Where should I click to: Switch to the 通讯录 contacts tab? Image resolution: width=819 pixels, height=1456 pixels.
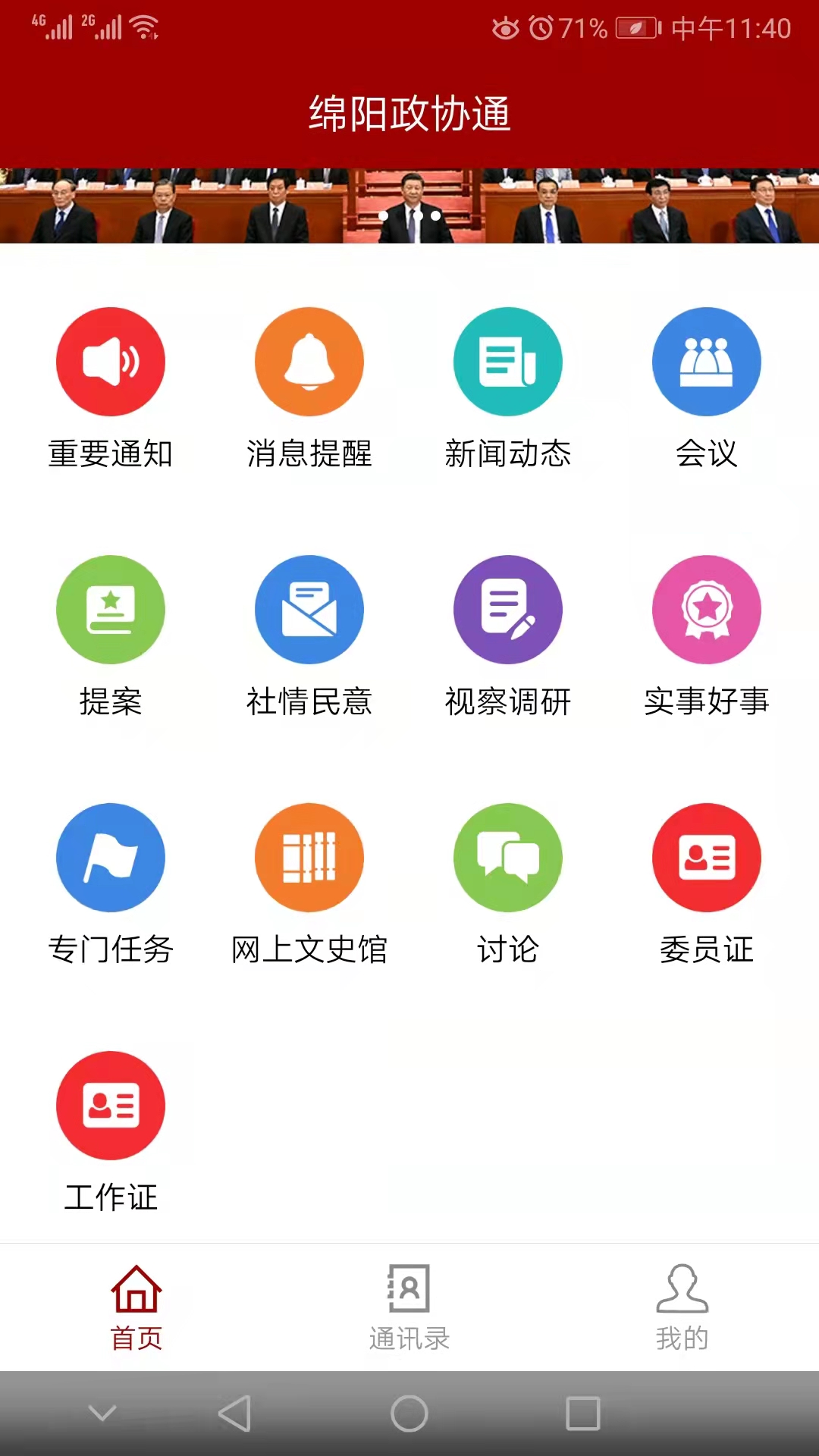coord(409,1308)
